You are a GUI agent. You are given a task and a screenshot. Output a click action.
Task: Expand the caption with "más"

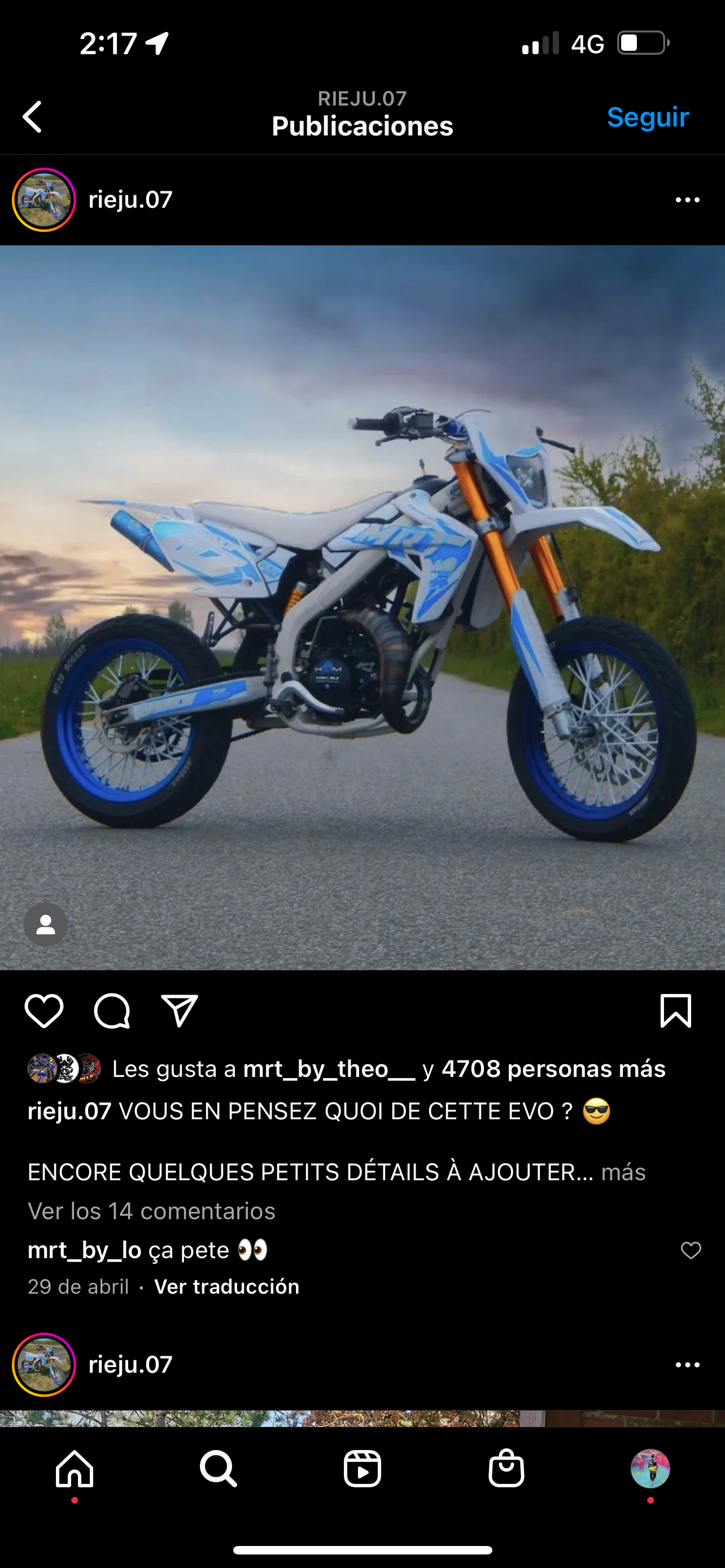[x=623, y=1172]
